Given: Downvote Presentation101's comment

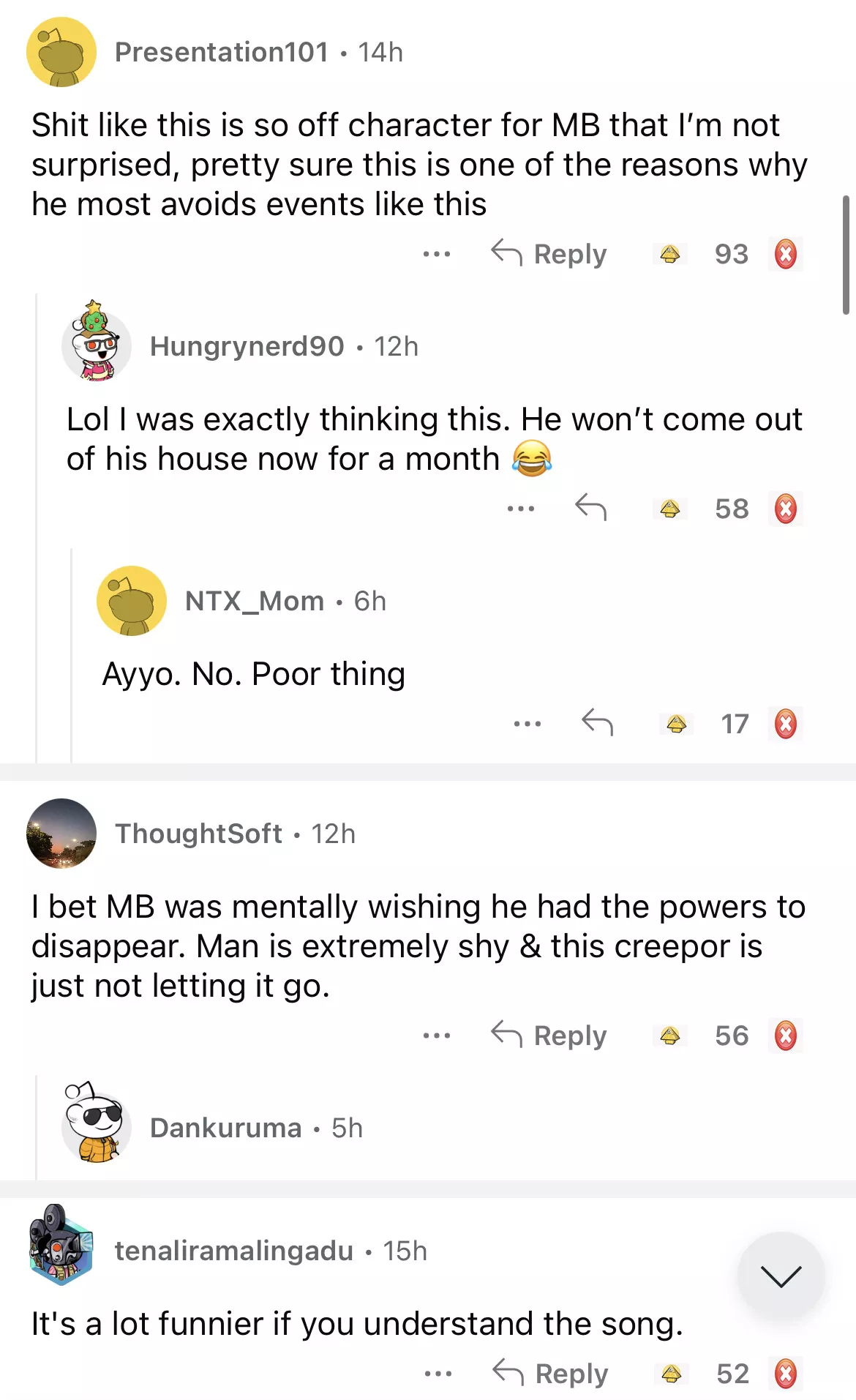Looking at the screenshot, I should (x=785, y=254).
